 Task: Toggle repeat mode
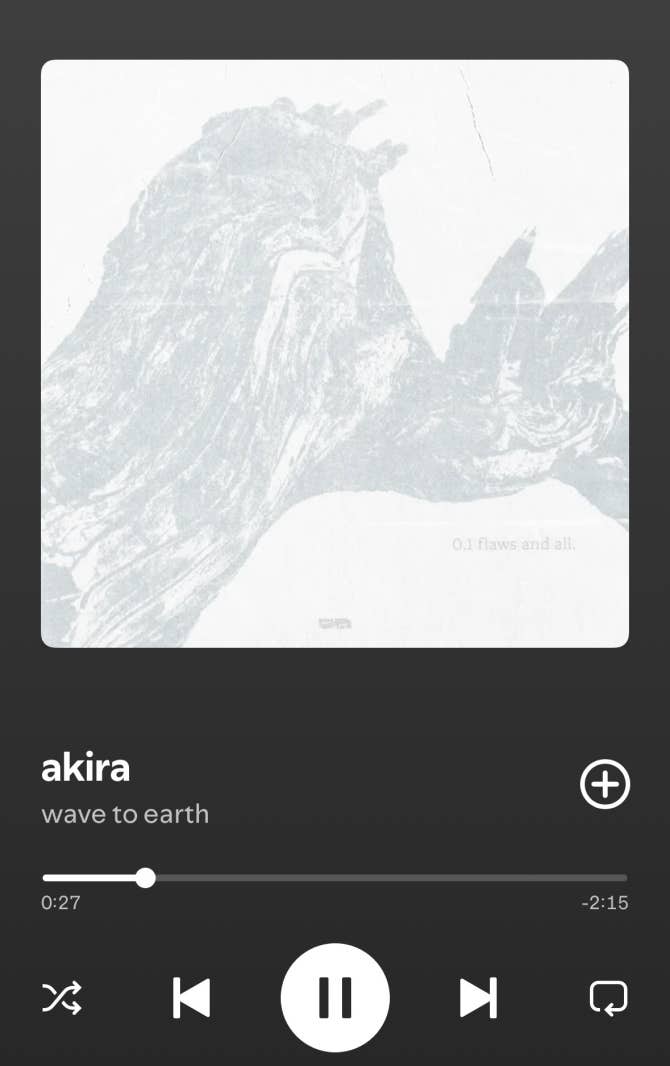608,998
